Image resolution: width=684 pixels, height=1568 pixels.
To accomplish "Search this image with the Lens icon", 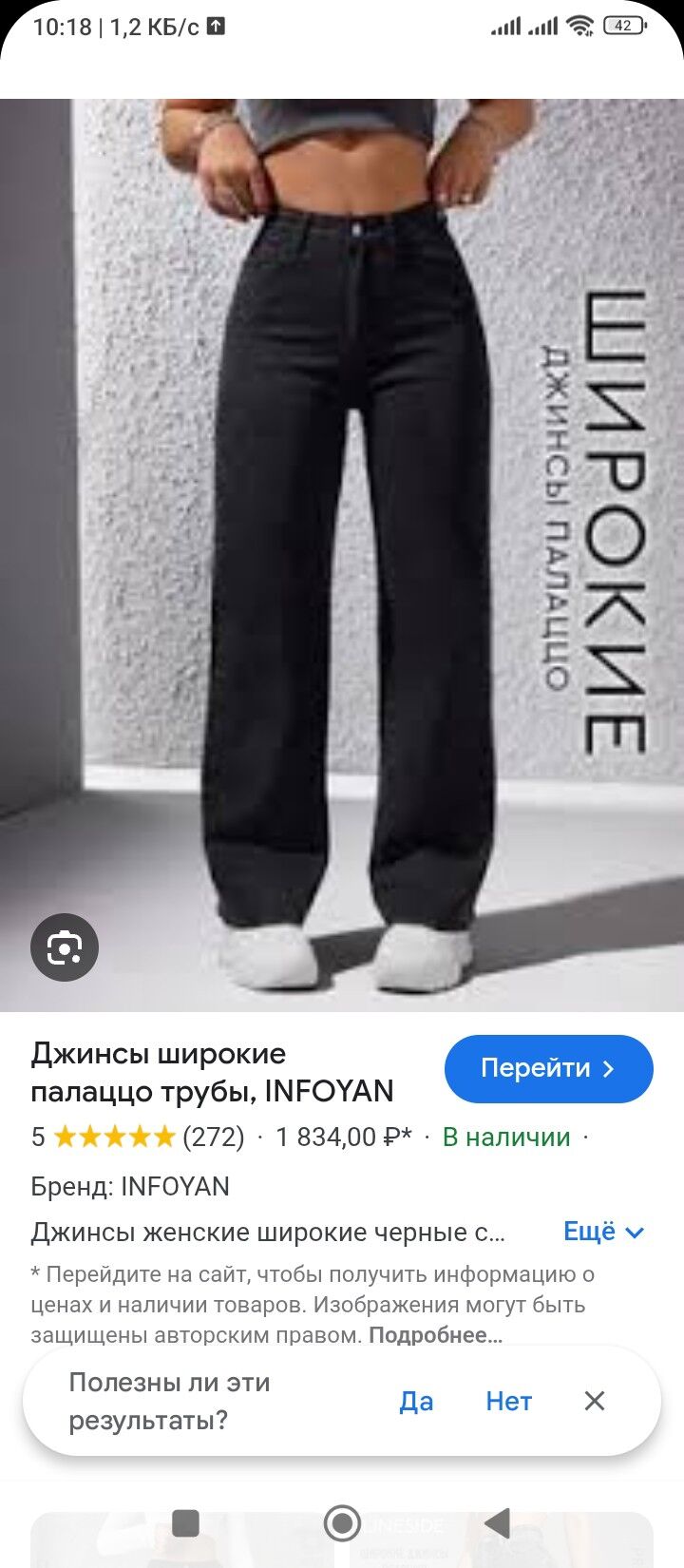I will pyautogui.click(x=65, y=947).
